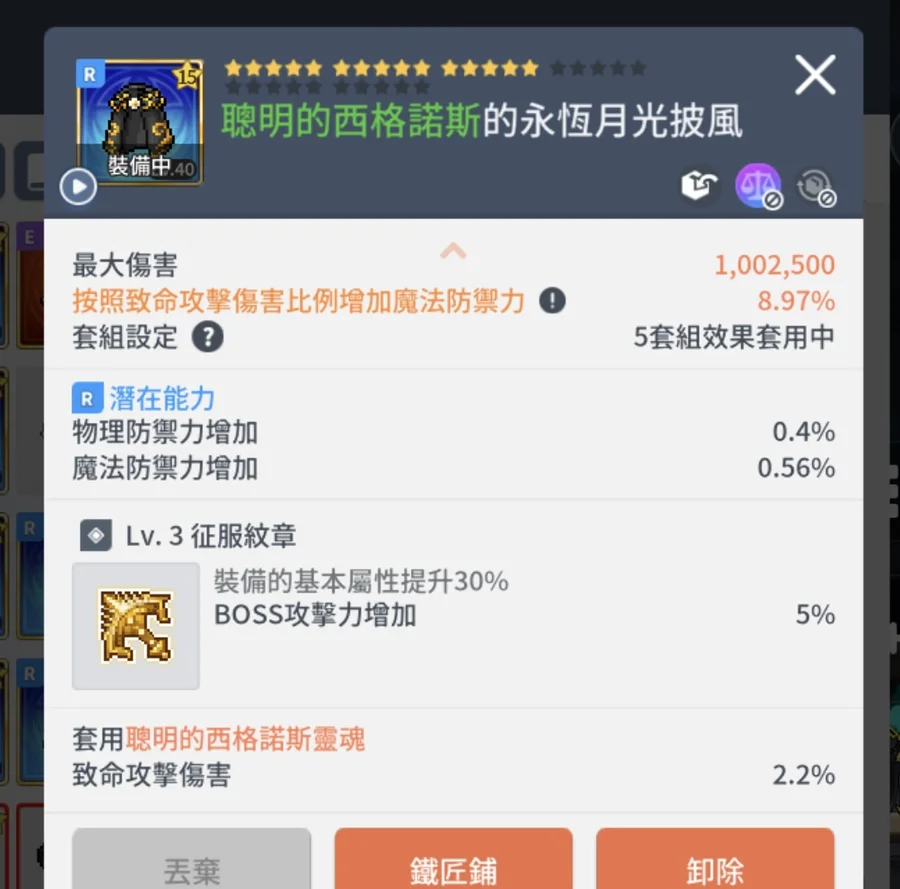900x889 pixels.
Task: Tap the 丟棄 discard button
Action: point(191,864)
